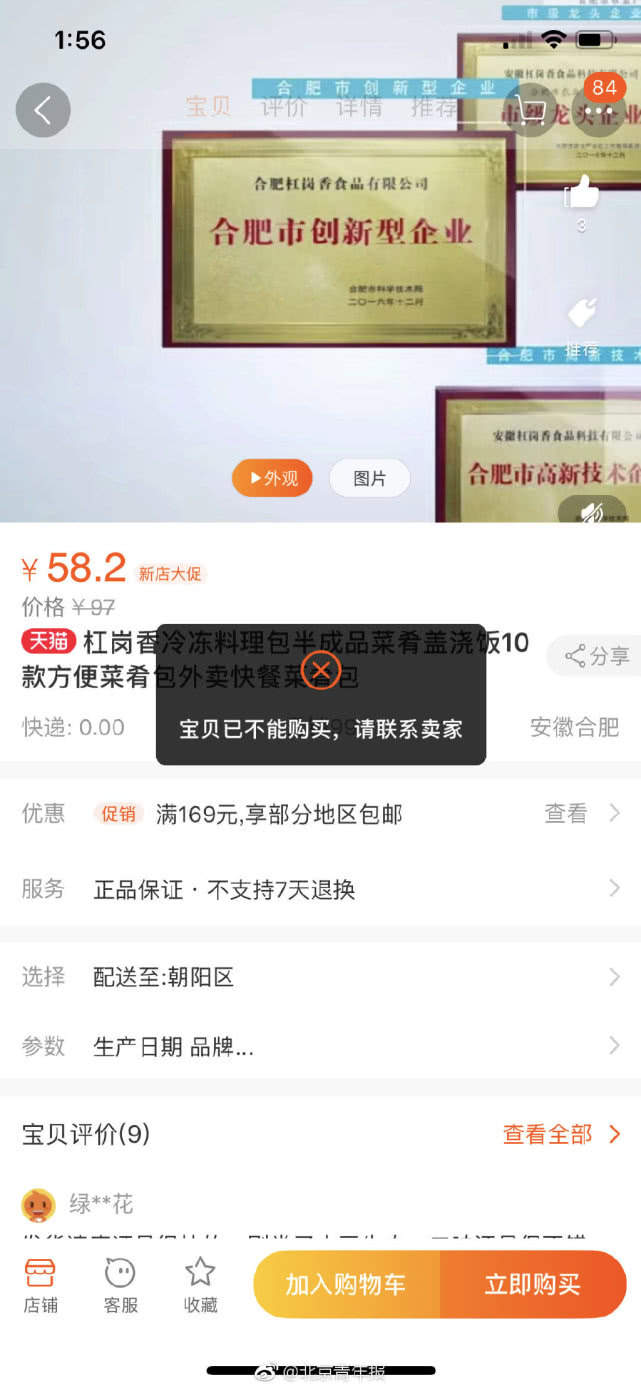Select the 外观 video chip
The height and width of the screenshot is (1388, 641).
point(273,478)
